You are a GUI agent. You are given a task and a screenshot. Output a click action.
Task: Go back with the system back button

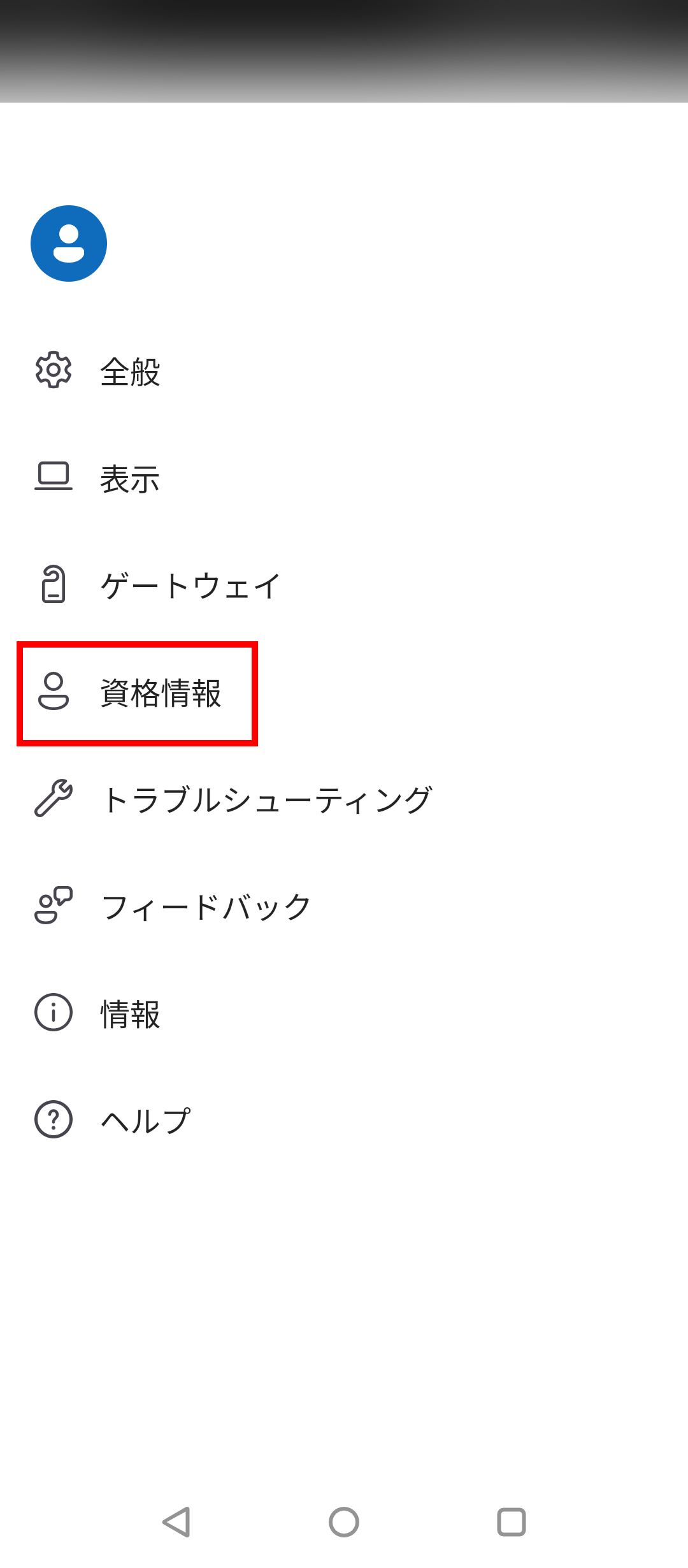click(176, 1522)
